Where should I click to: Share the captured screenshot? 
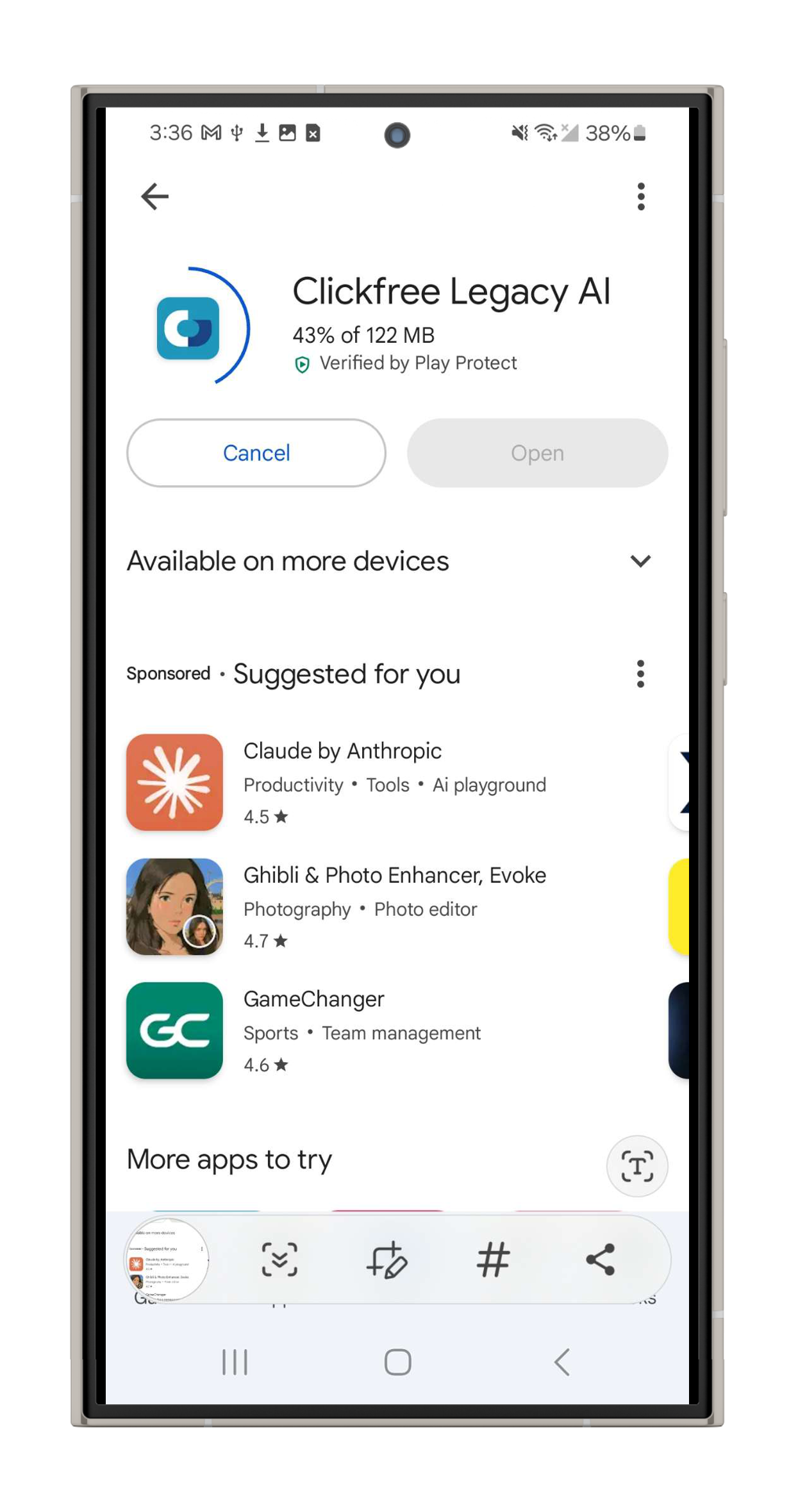click(600, 1259)
